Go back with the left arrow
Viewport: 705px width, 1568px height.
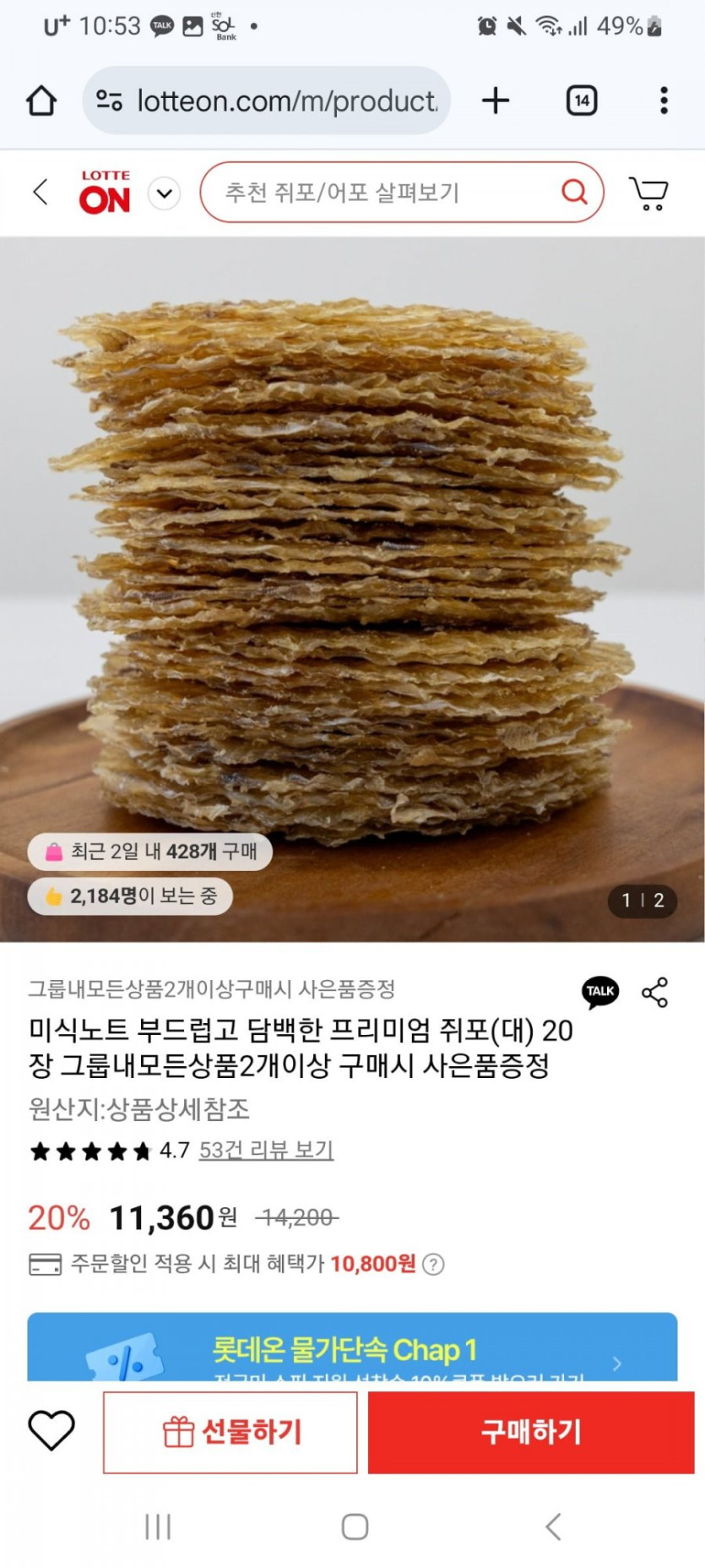click(40, 192)
